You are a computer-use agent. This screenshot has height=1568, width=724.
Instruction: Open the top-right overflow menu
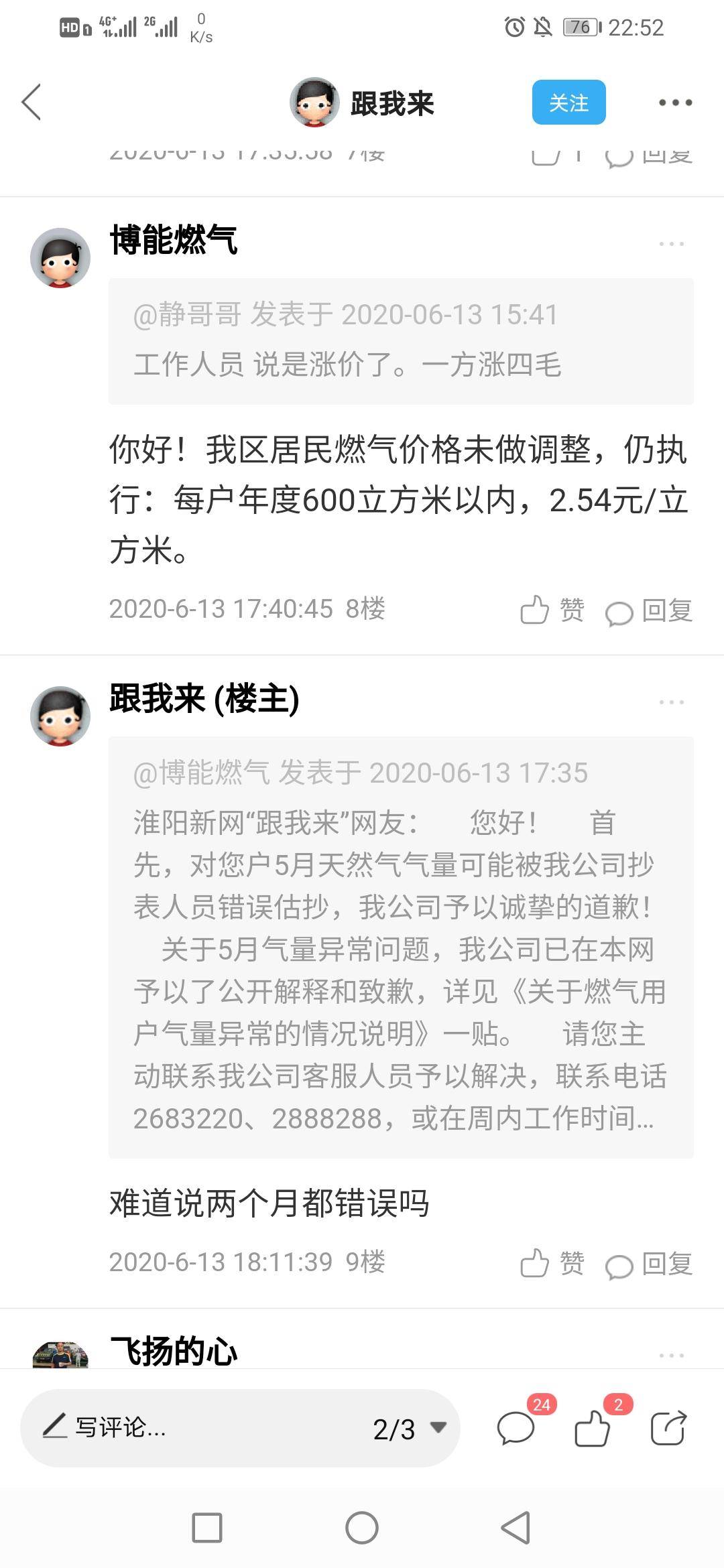tap(674, 103)
